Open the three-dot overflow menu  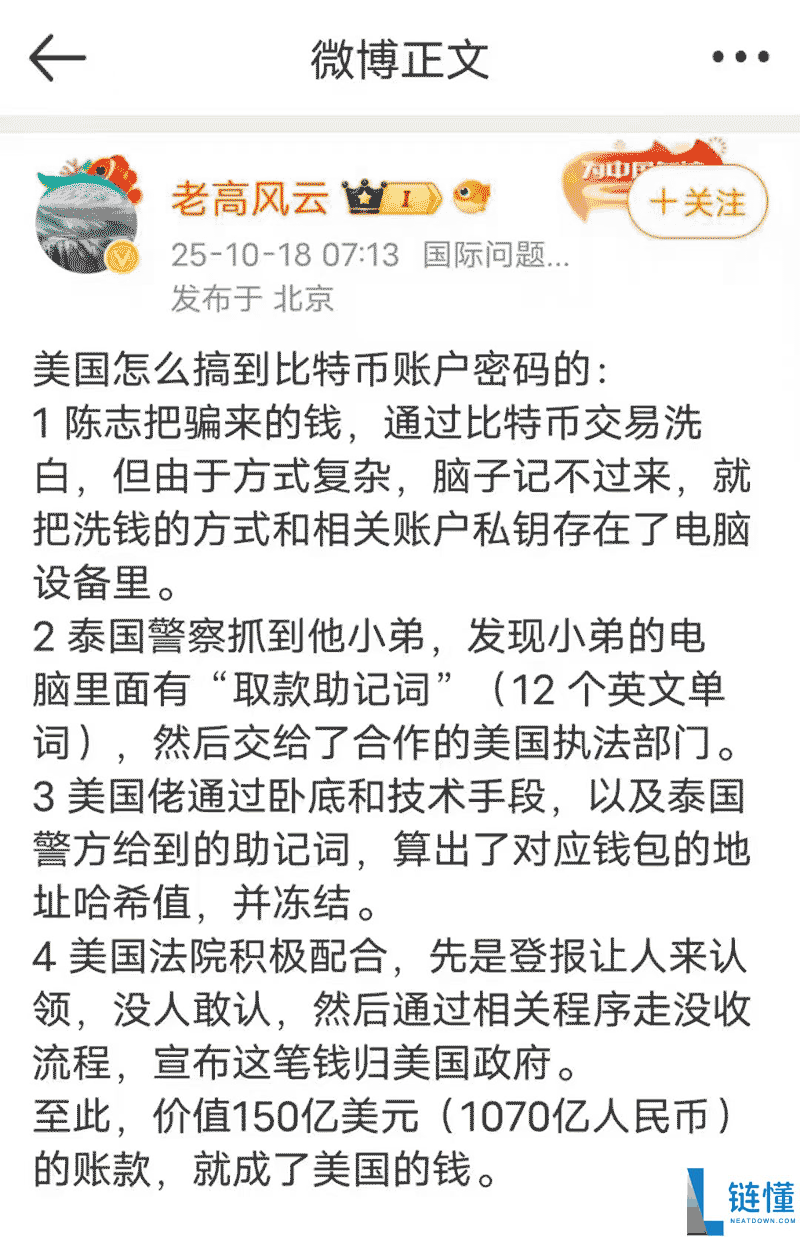point(740,58)
